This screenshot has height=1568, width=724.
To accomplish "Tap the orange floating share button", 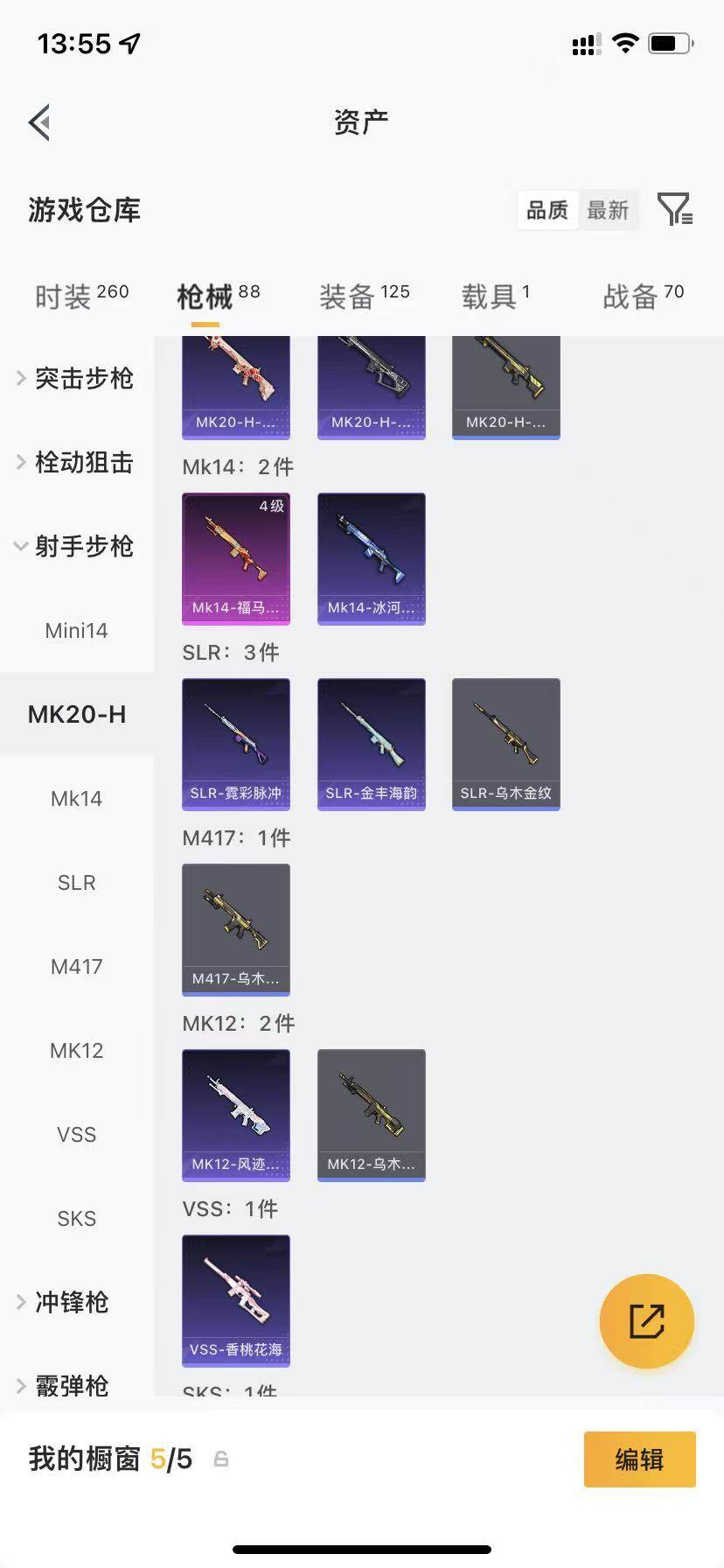I will click(647, 1321).
